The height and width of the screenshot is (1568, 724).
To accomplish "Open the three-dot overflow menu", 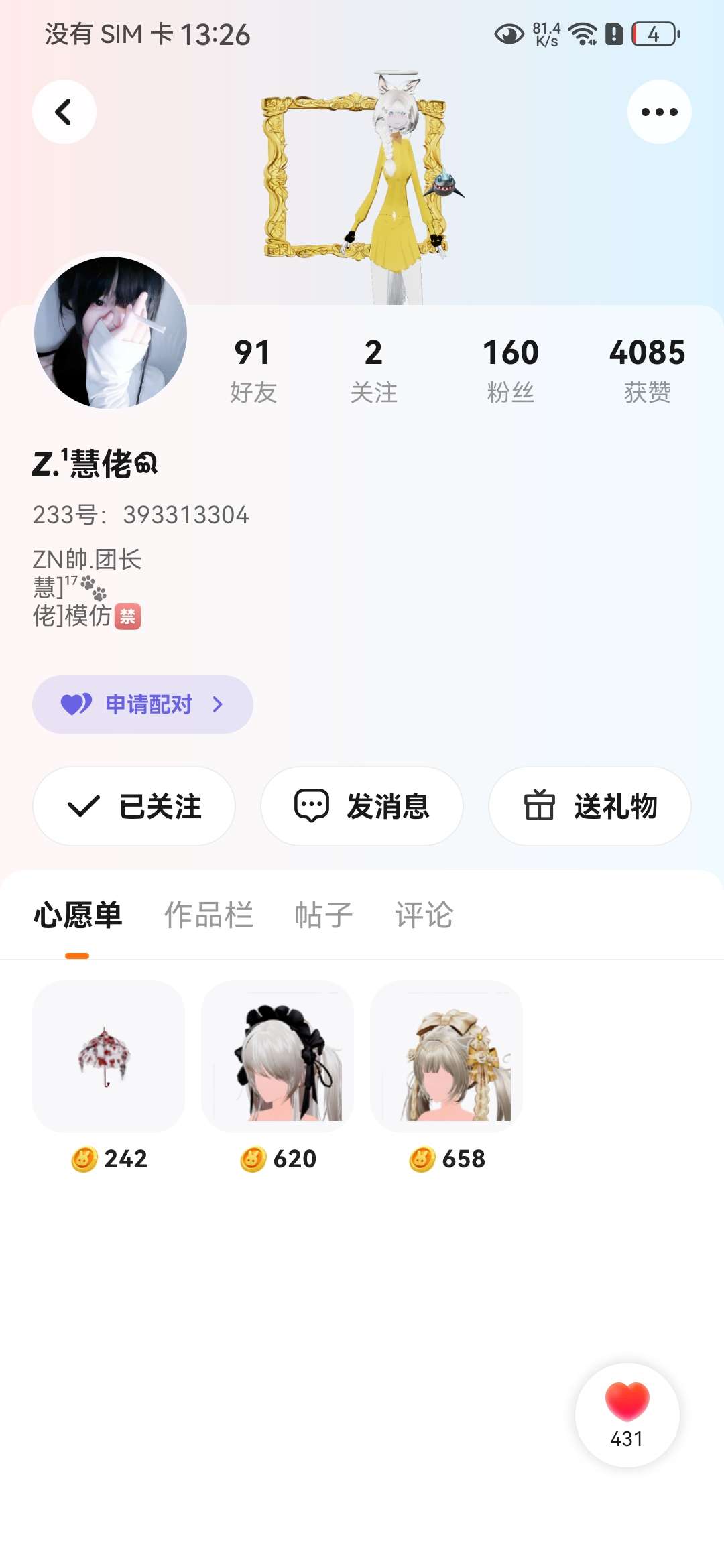I will tap(659, 112).
